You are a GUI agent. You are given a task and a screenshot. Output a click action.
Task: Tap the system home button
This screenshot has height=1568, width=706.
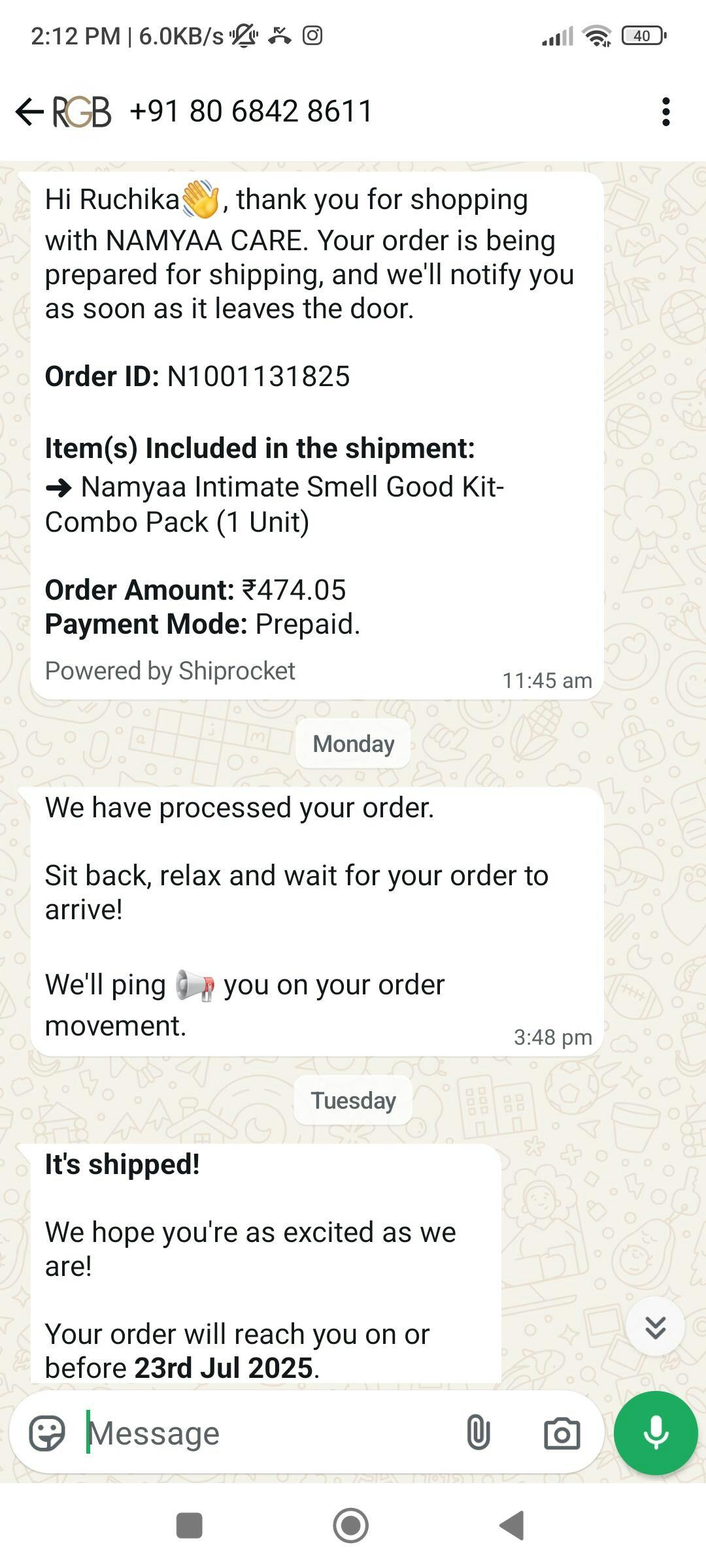[x=351, y=1526]
